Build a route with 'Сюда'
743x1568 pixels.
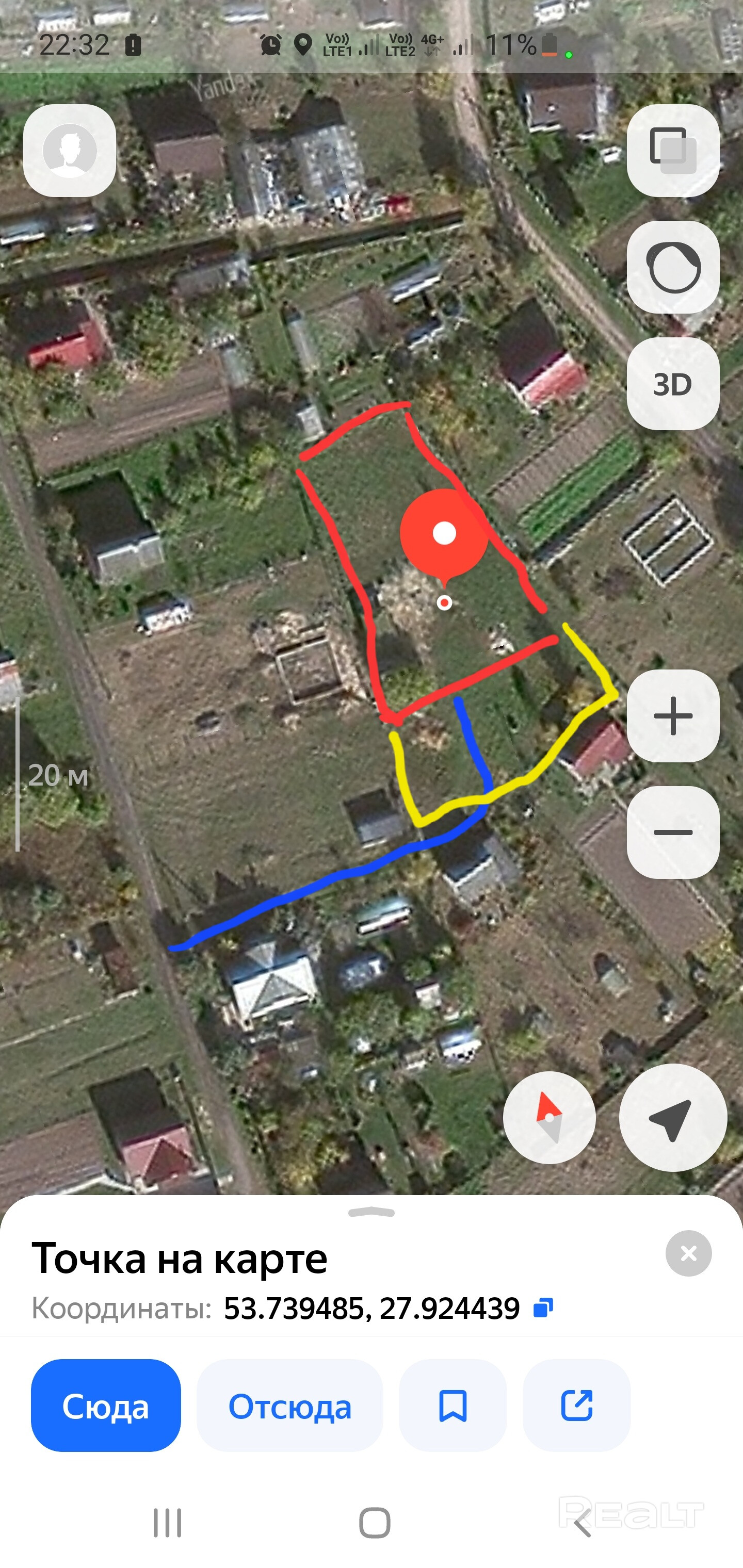(106, 1406)
